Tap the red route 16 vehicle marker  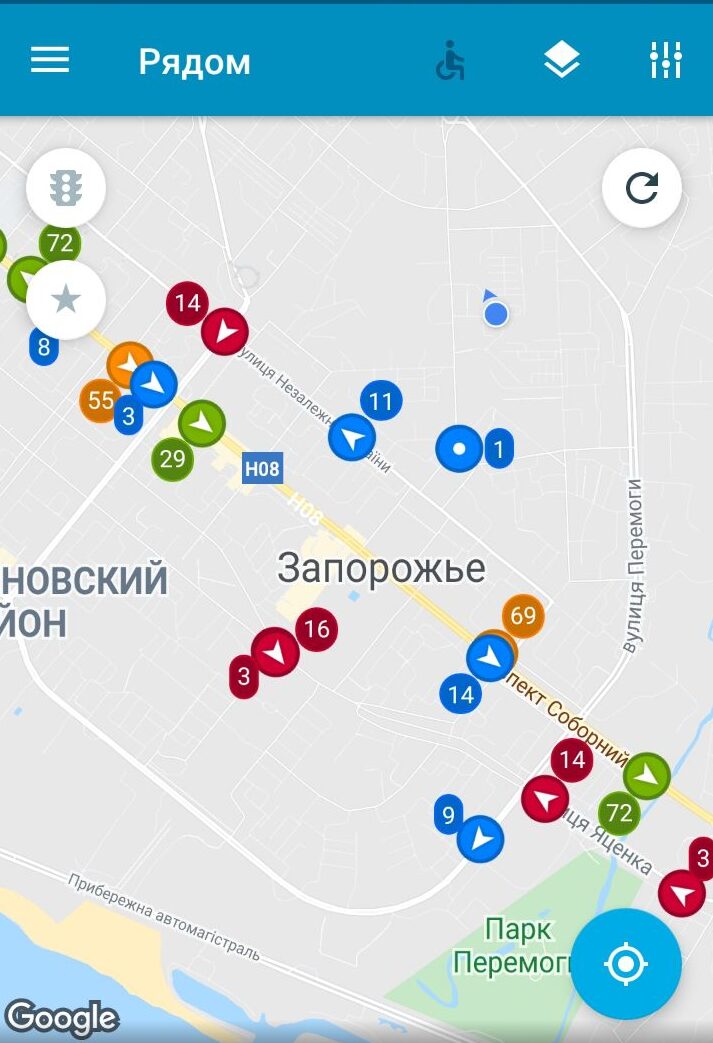coord(316,630)
